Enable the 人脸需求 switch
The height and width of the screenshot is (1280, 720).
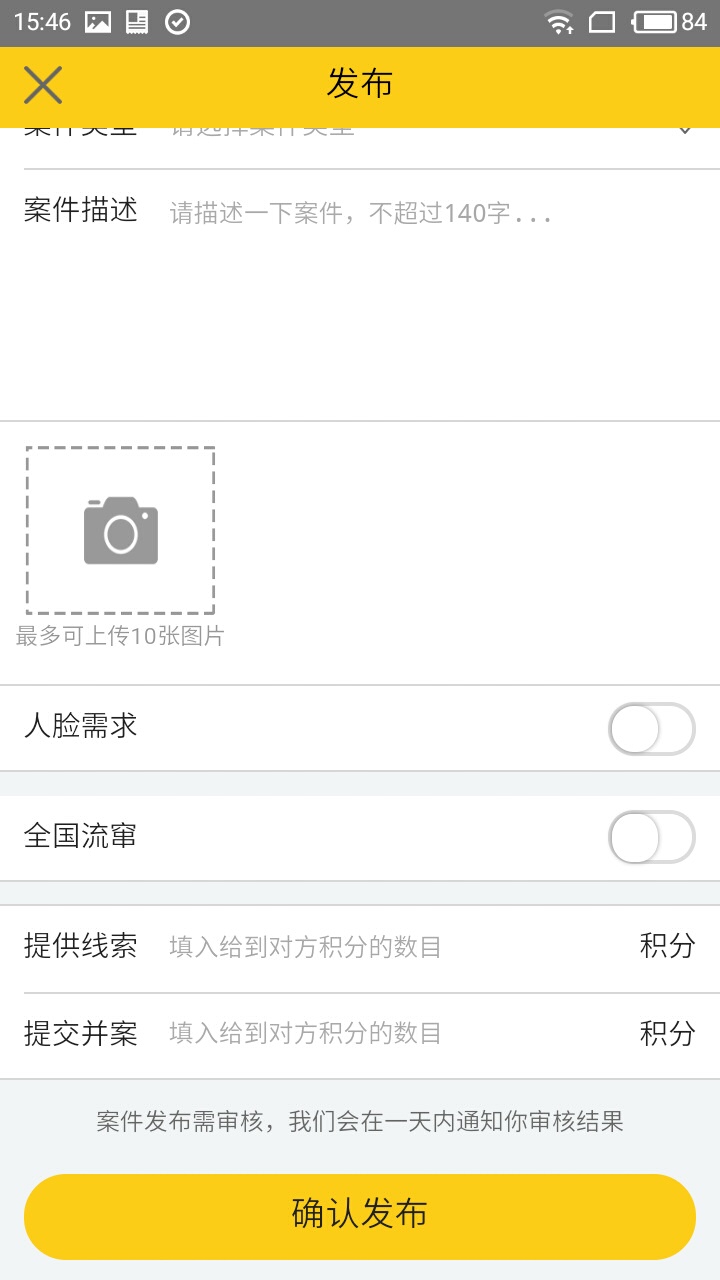coord(652,729)
